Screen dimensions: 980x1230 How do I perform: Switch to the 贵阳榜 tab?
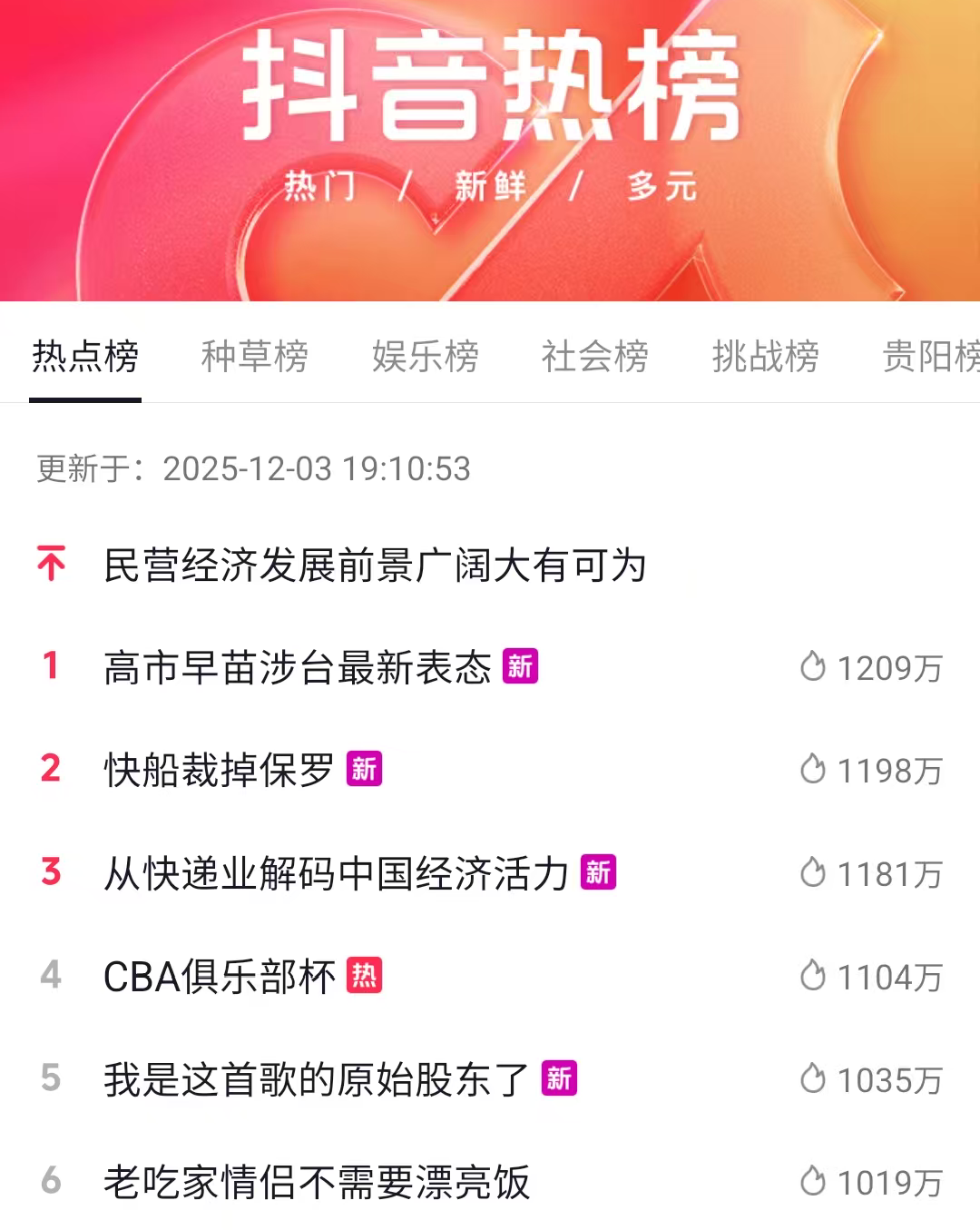pos(930,356)
